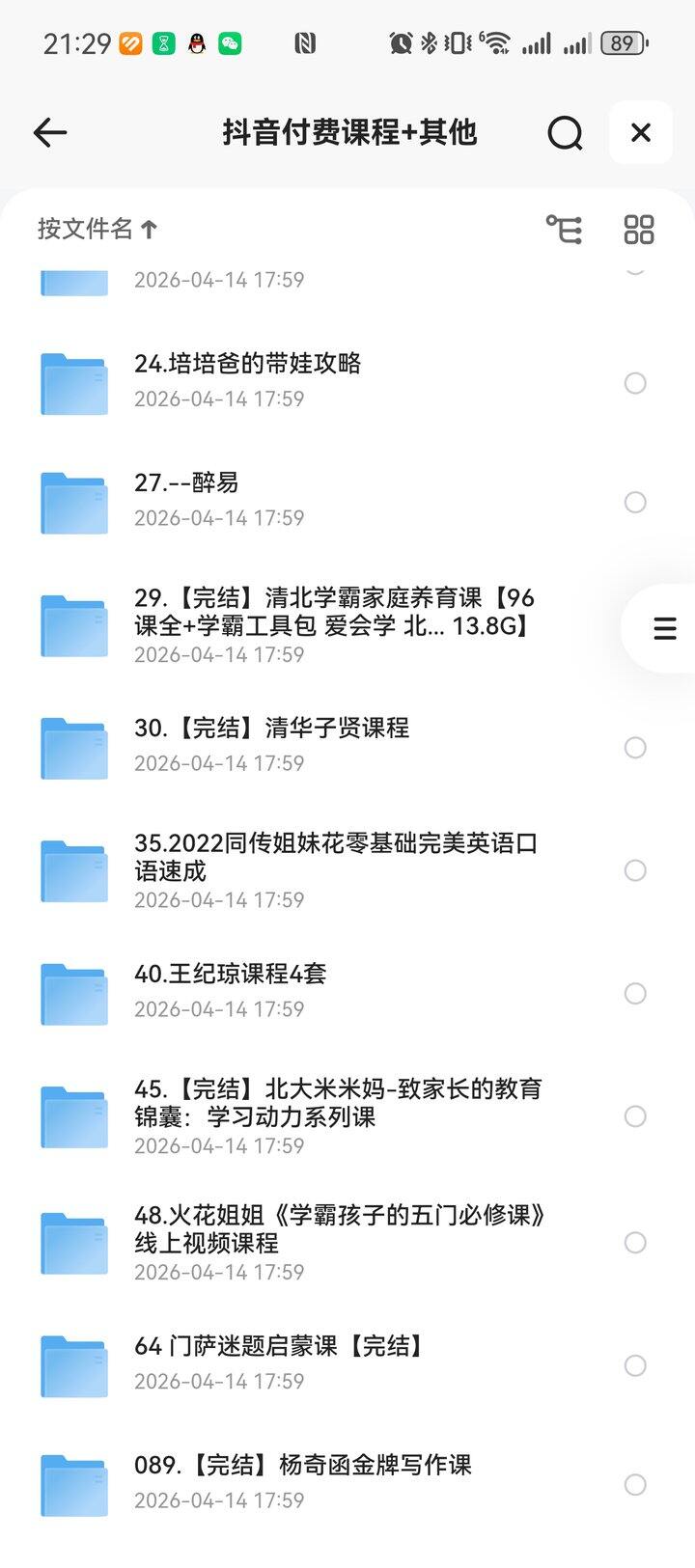695x1568 pixels.
Task: Select the 24.培培爸的带娃攻略 folder checkbox
Action: click(x=635, y=383)
